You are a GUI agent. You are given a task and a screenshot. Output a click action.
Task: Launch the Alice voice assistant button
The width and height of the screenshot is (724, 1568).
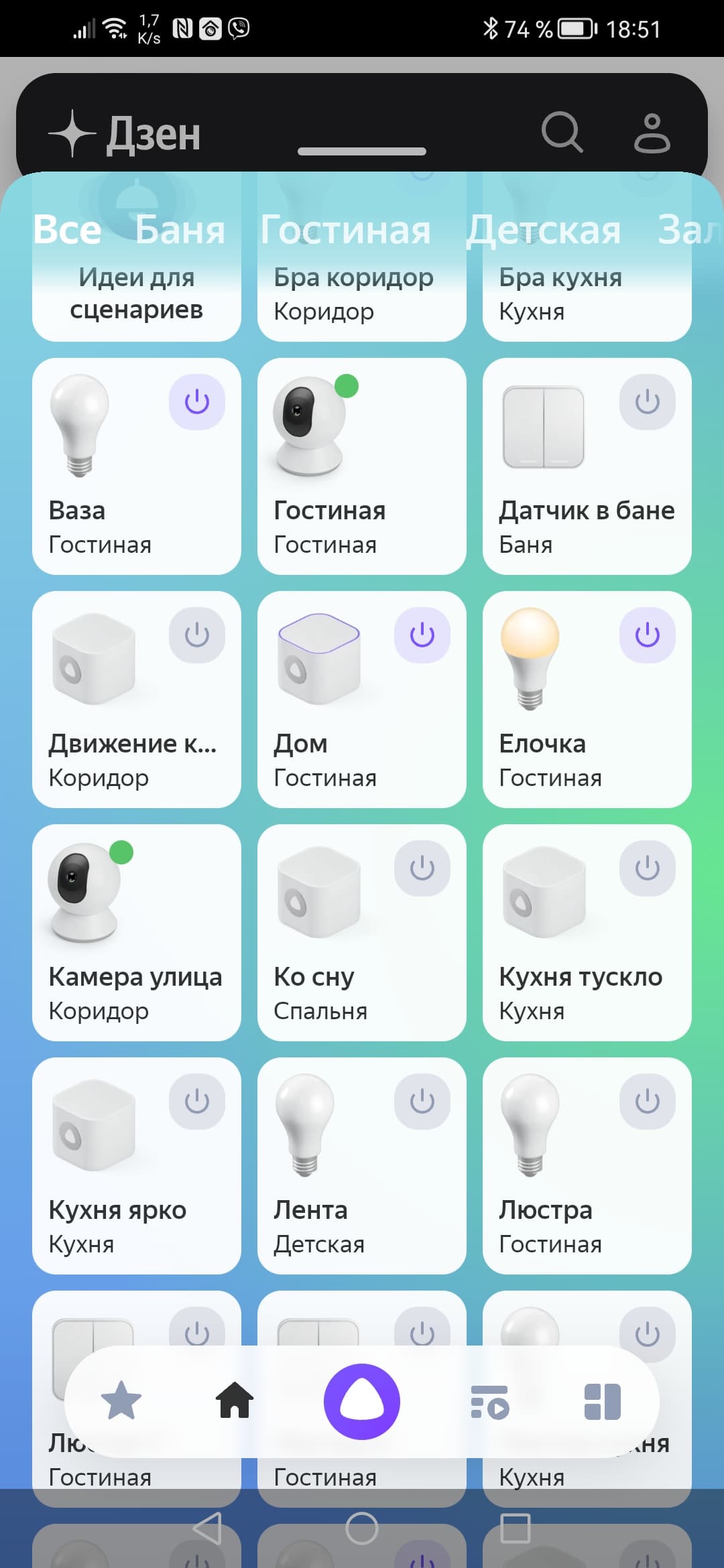362,1401
